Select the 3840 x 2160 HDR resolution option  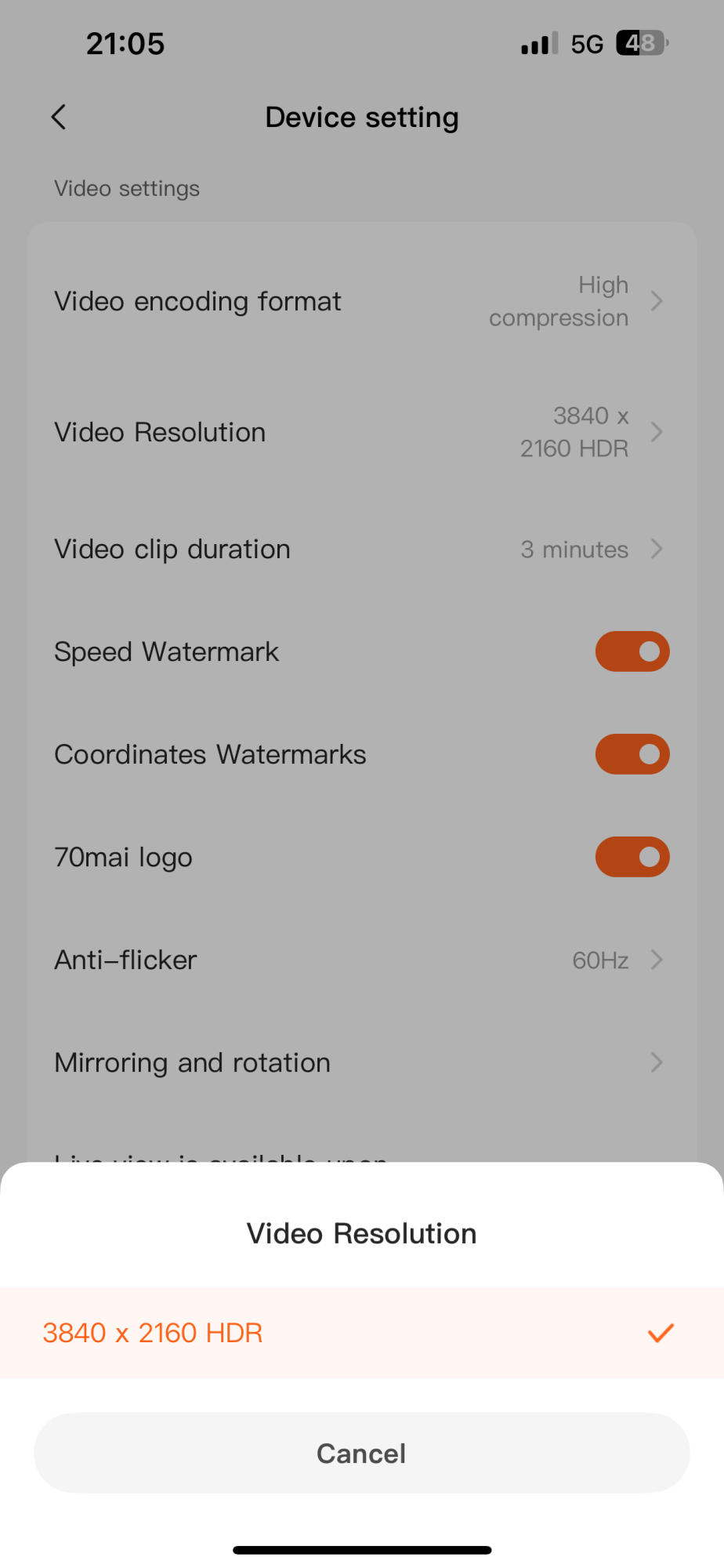pos(360,1333)
